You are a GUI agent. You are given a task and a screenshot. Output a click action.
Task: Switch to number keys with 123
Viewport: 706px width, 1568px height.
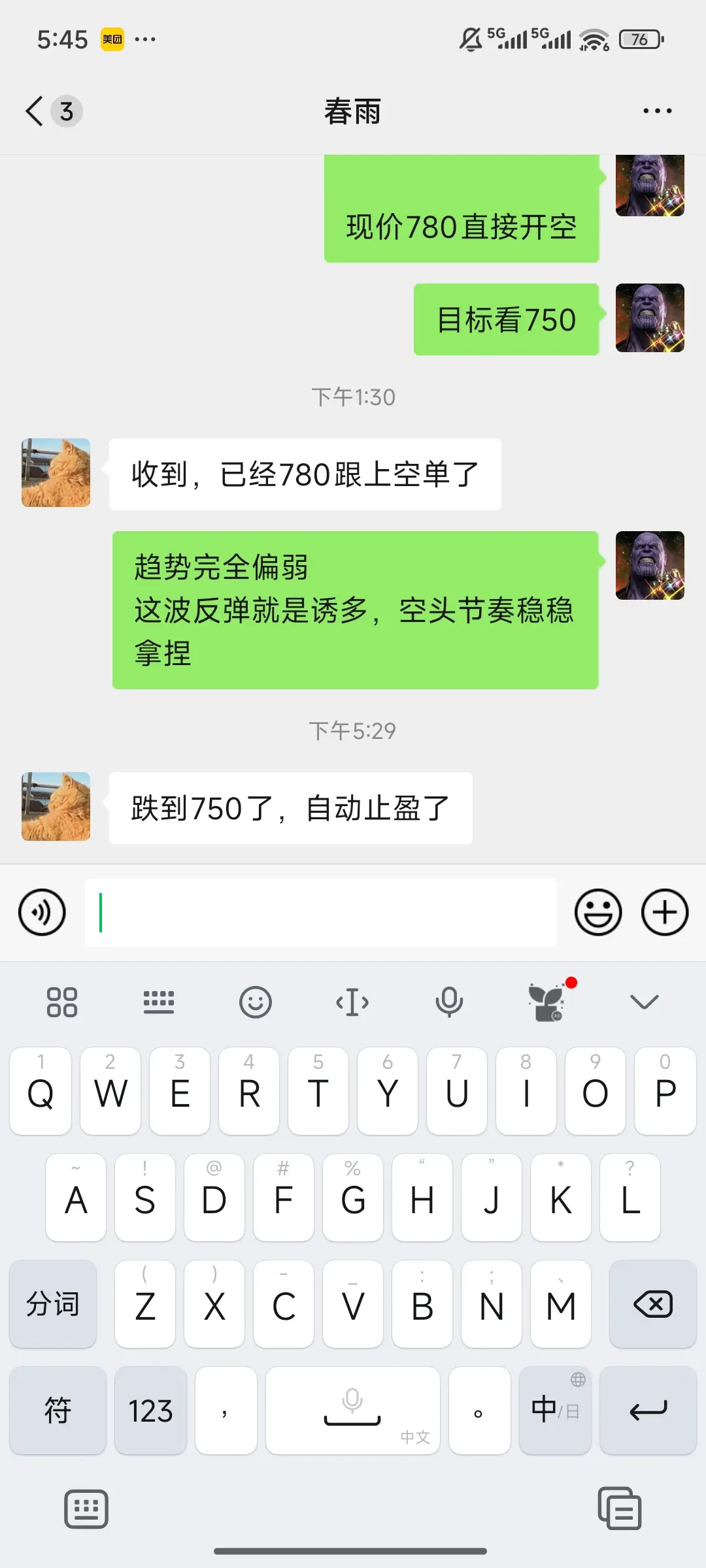tap(150, 1411)
